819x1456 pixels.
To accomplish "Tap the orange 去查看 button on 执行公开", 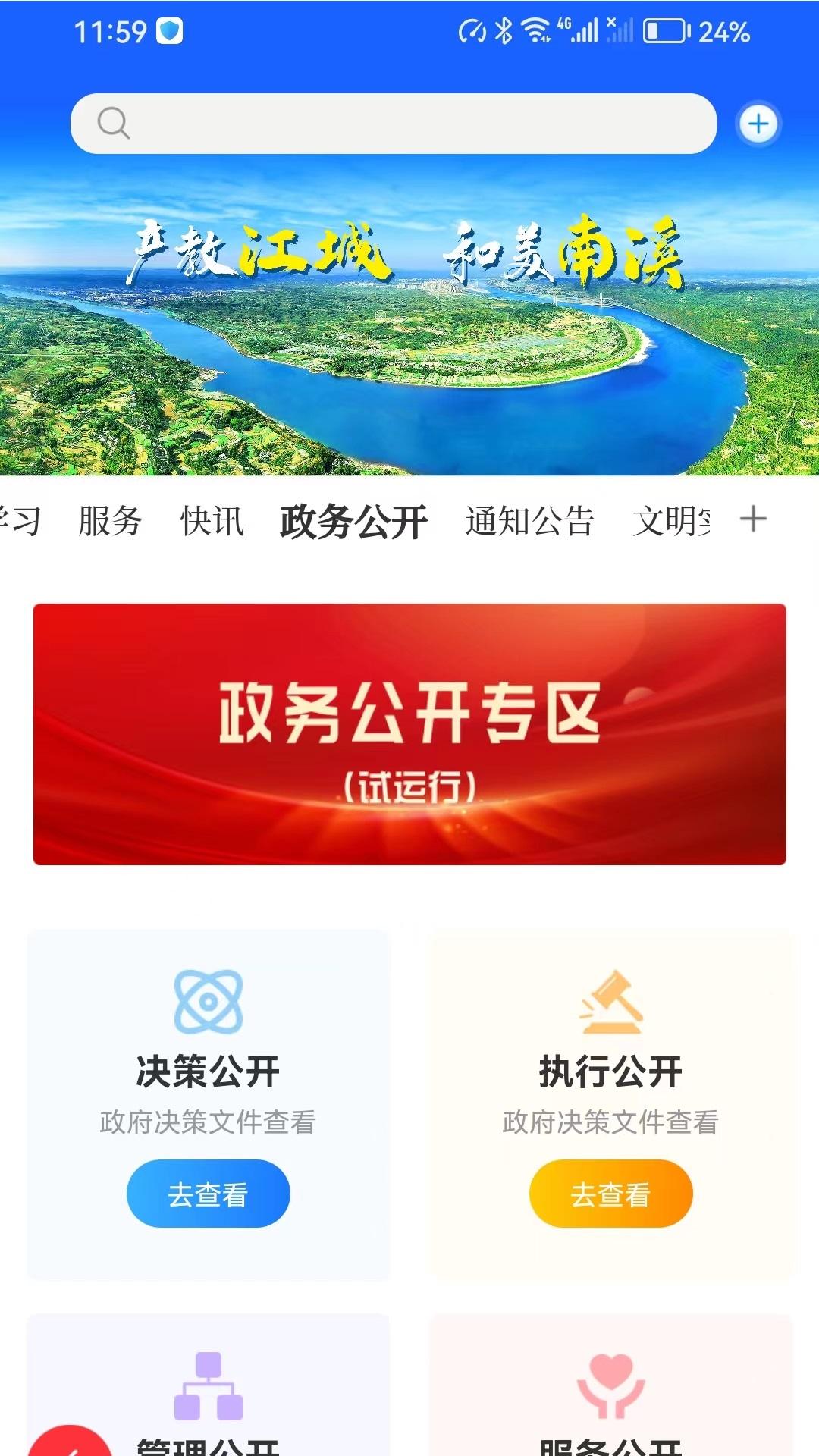I will click(x=612, y=1193).
